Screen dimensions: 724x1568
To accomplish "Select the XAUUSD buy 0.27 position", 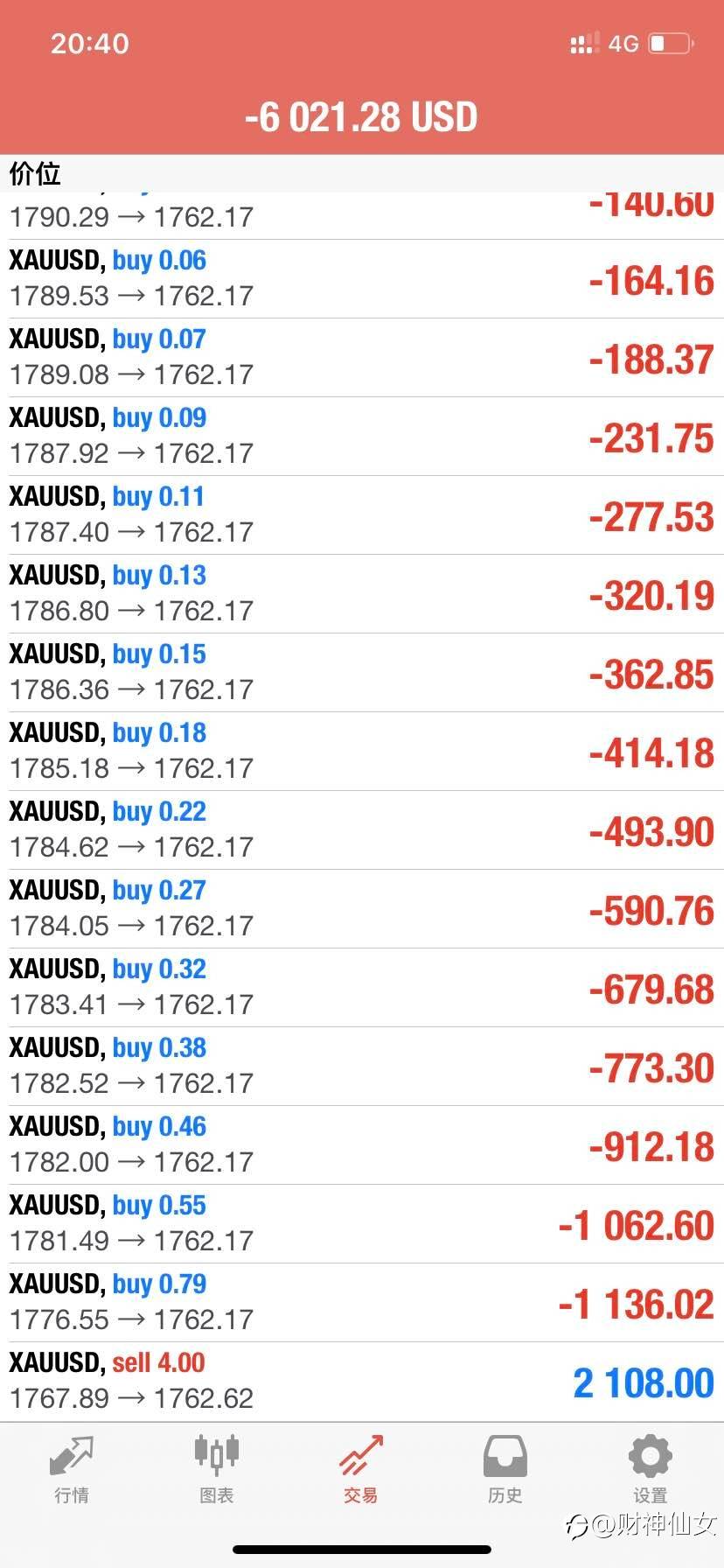I will 362,909.
